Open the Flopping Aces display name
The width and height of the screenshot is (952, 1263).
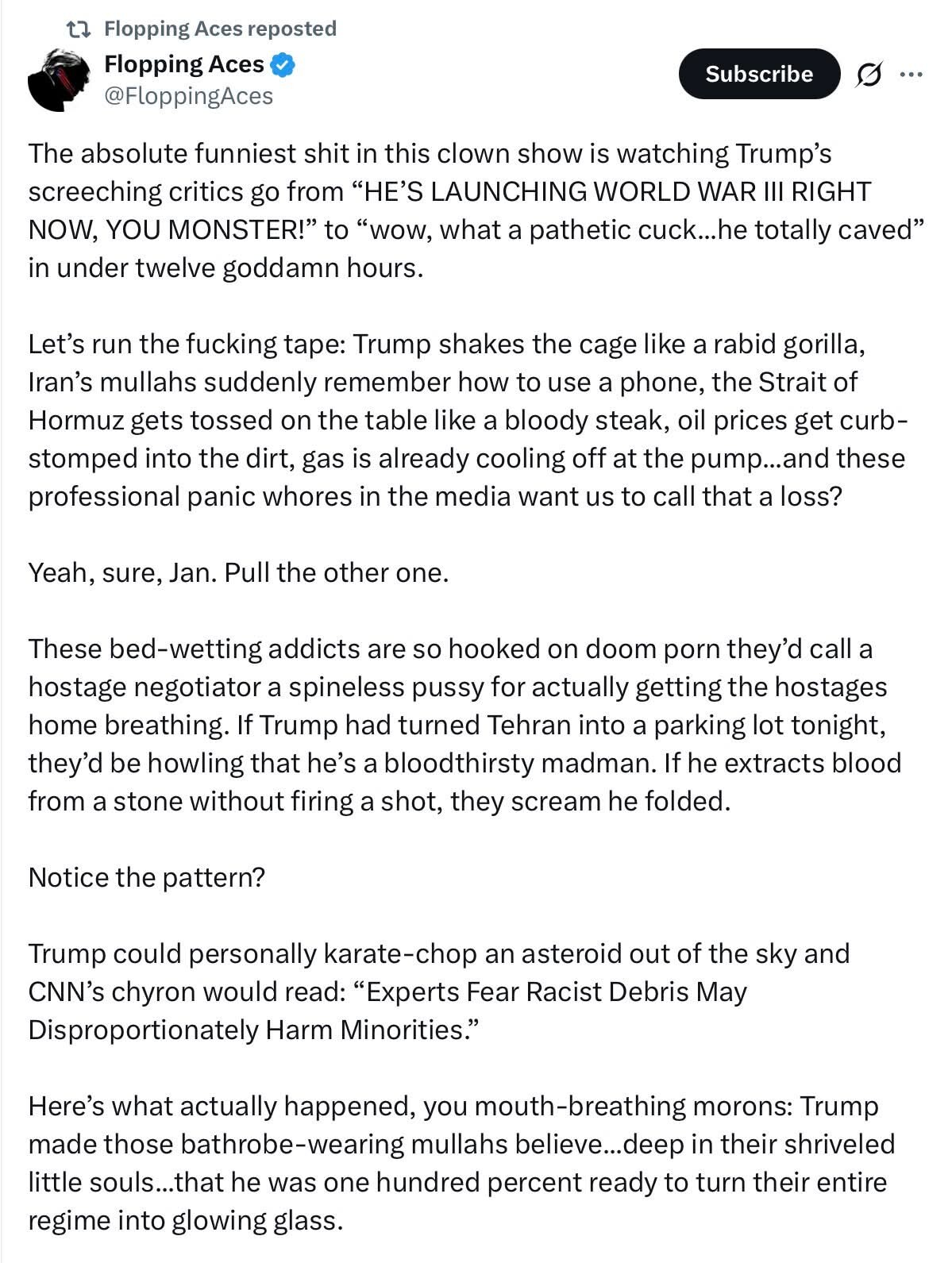[x=183, y=64]
